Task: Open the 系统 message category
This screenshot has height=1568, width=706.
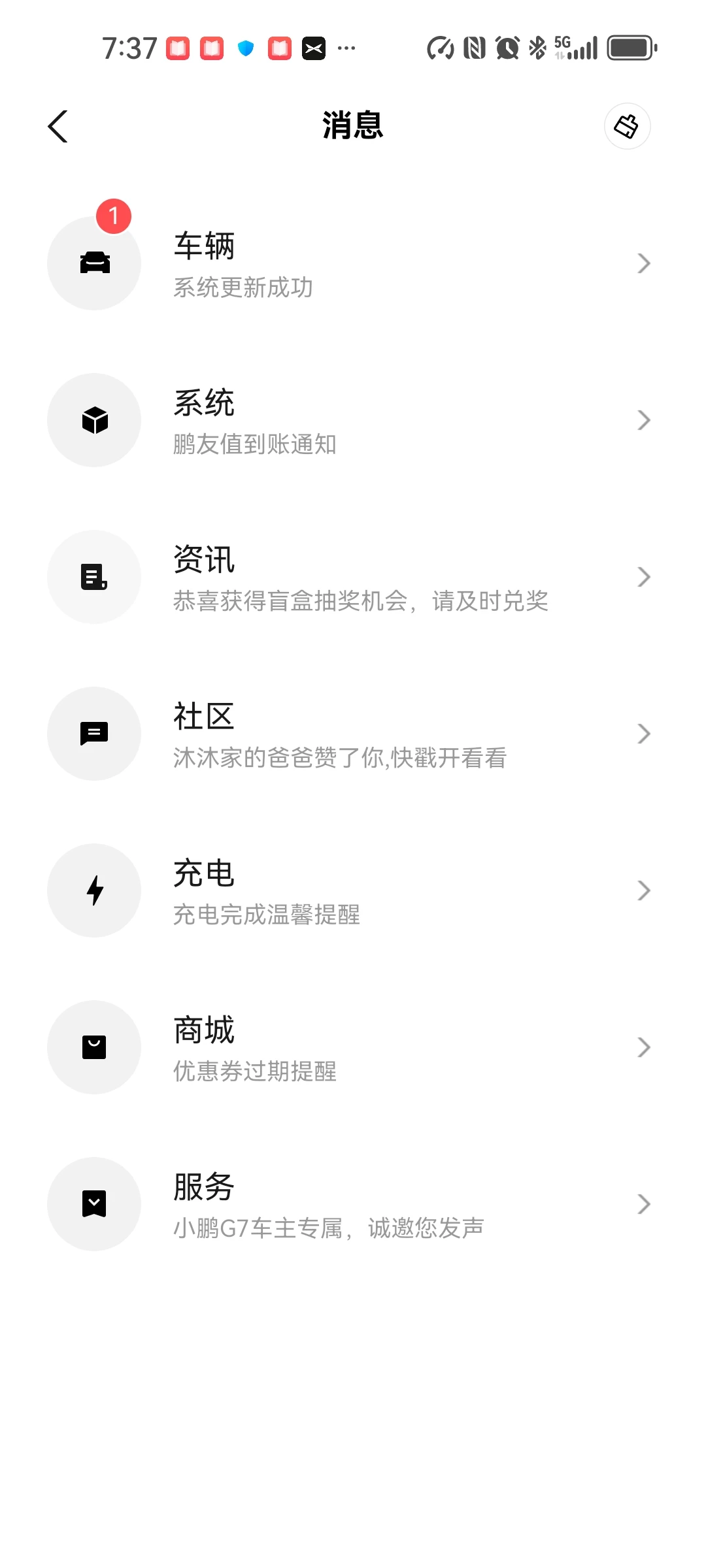Action: (353, 420)
